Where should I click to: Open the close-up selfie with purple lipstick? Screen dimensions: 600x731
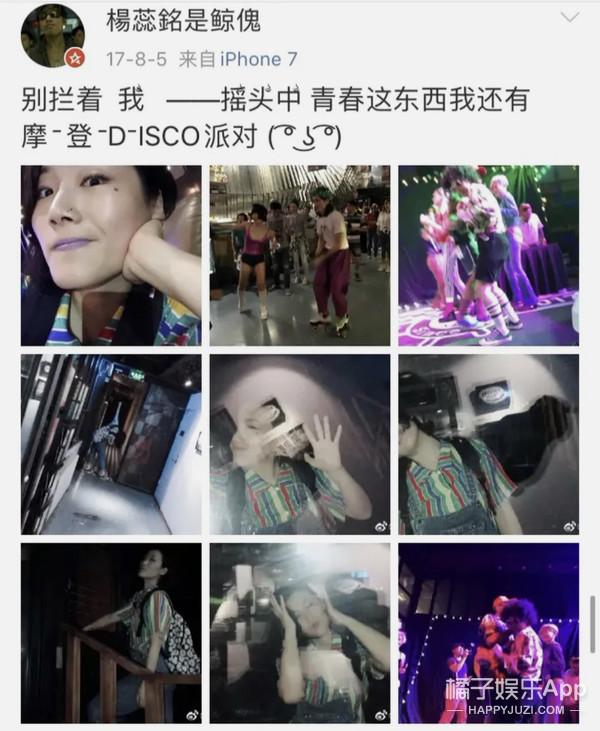click(111, 255)
